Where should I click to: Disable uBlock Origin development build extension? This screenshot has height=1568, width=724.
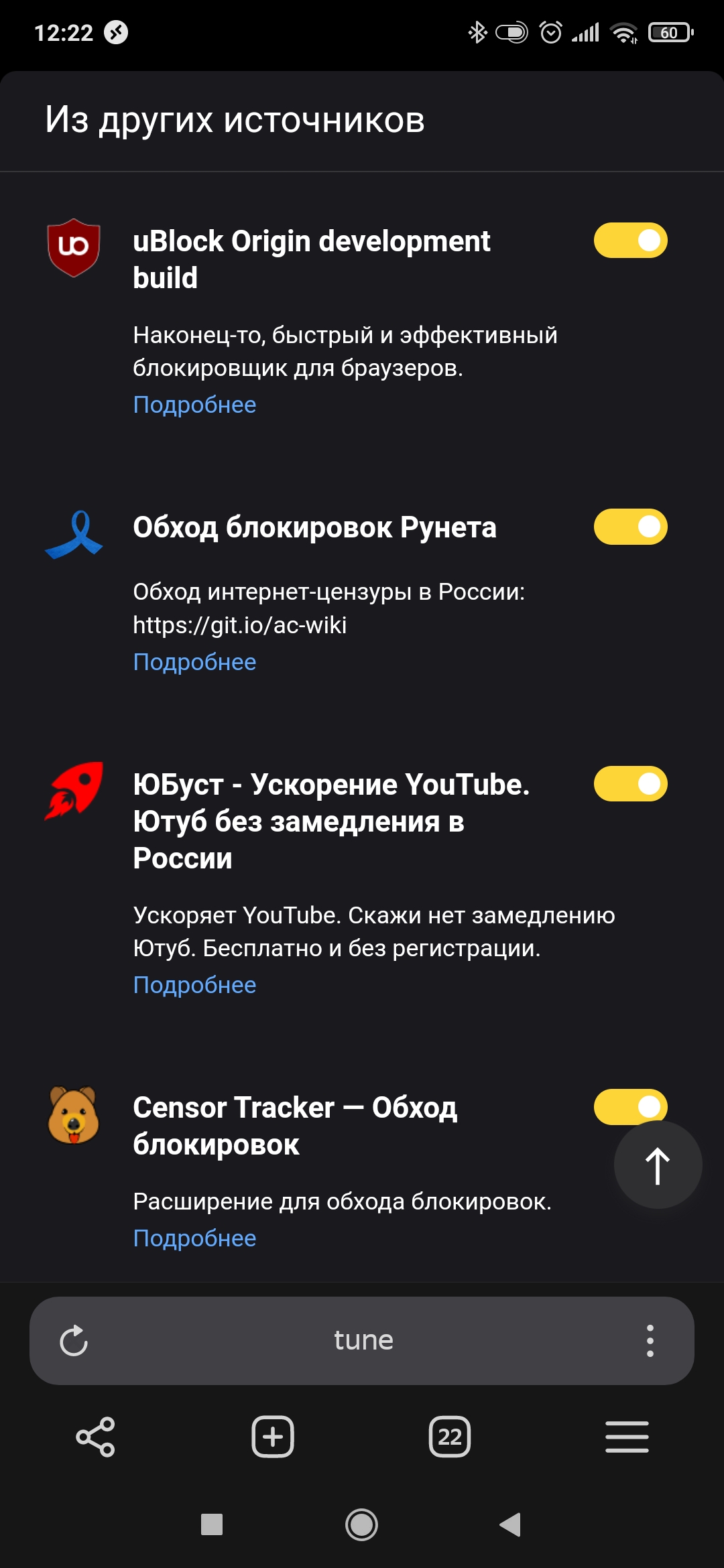(630, 241)
